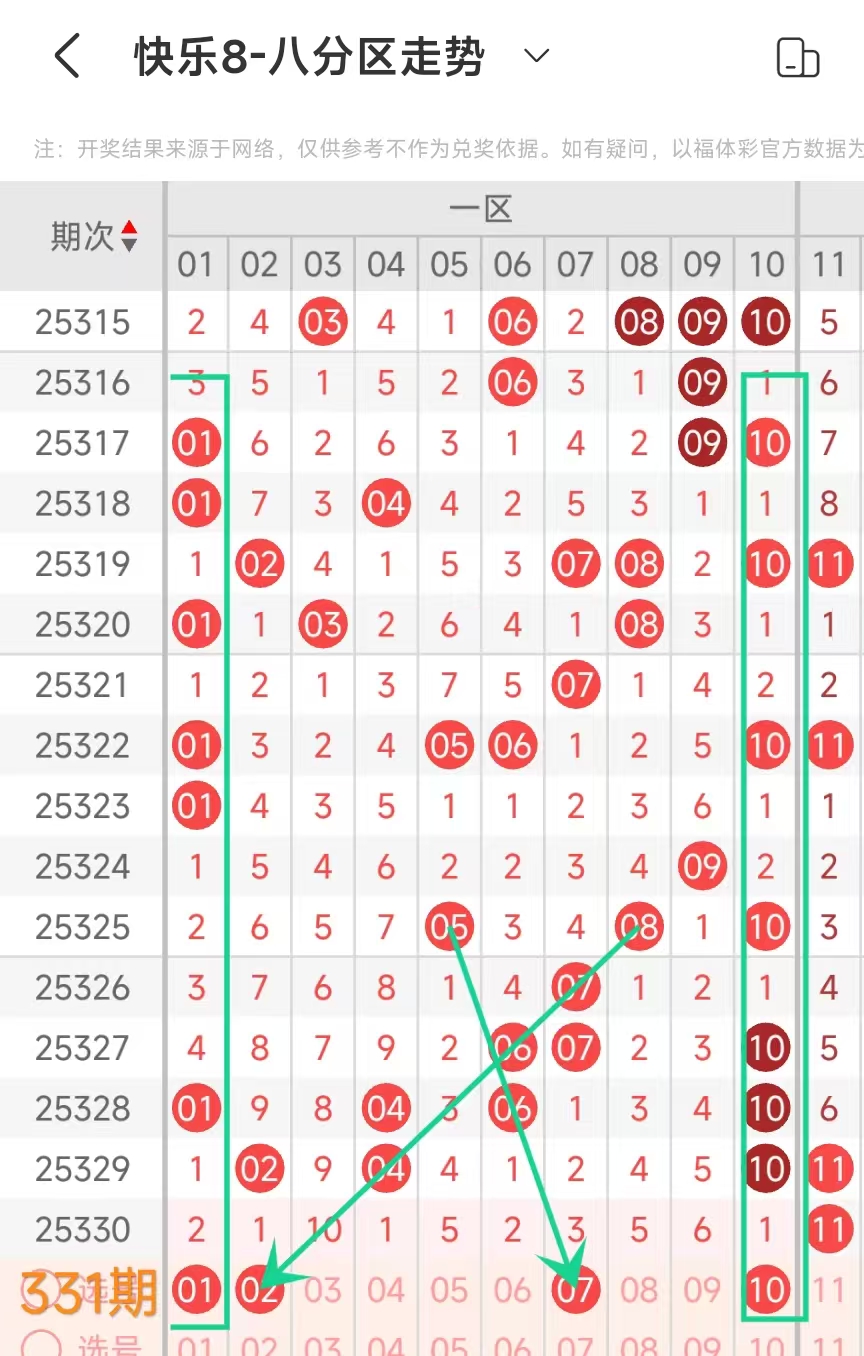Go back to the previous page
This screenshot has height=1356, width=864.
(x=67, y=56)
